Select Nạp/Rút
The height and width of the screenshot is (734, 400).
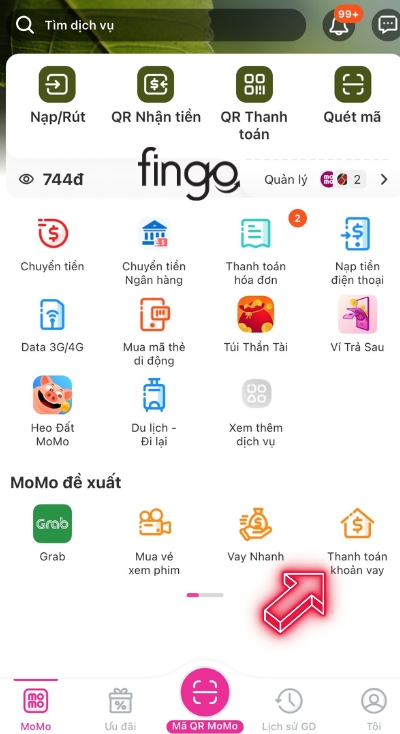pos(57,95)
